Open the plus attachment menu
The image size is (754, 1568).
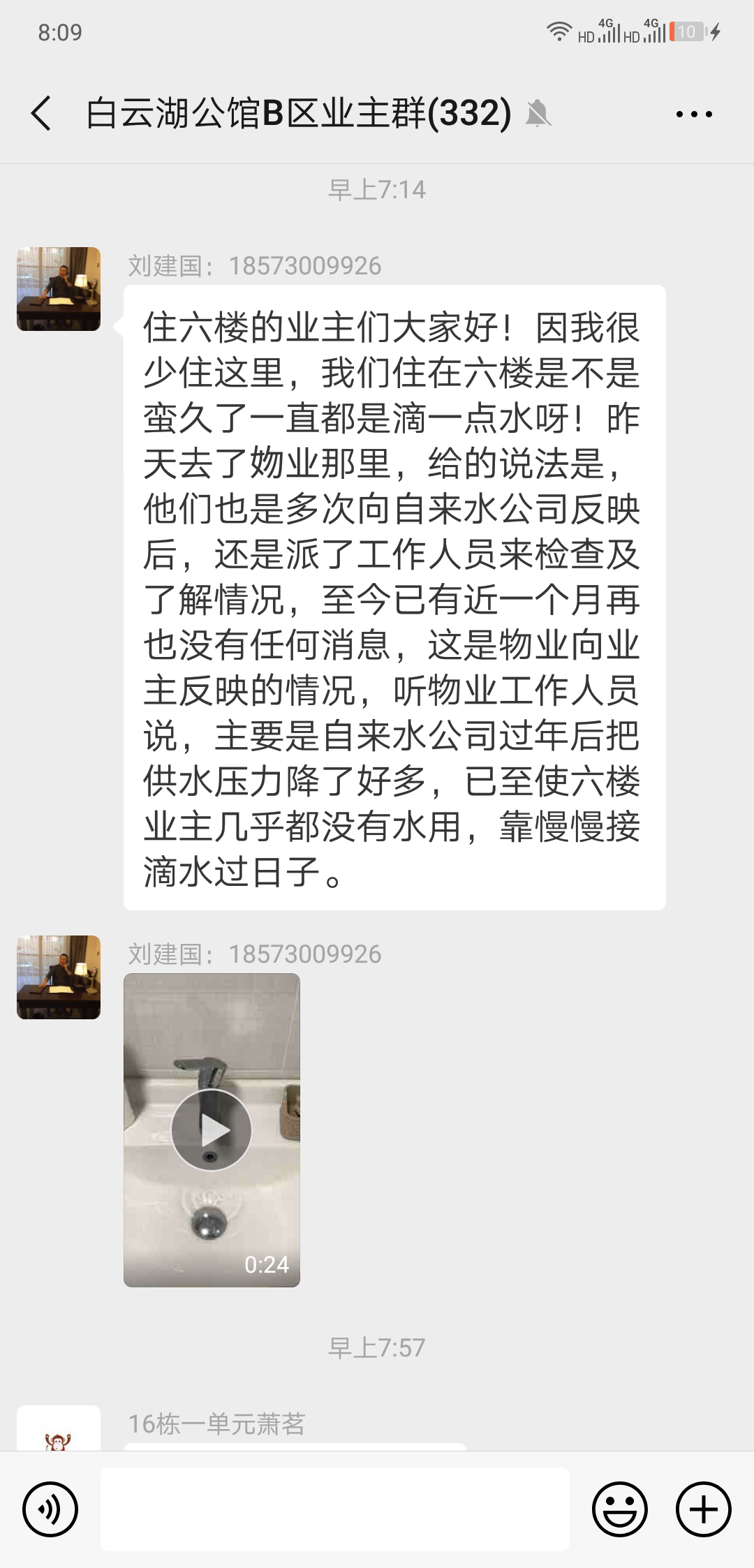pos(703,1509)
